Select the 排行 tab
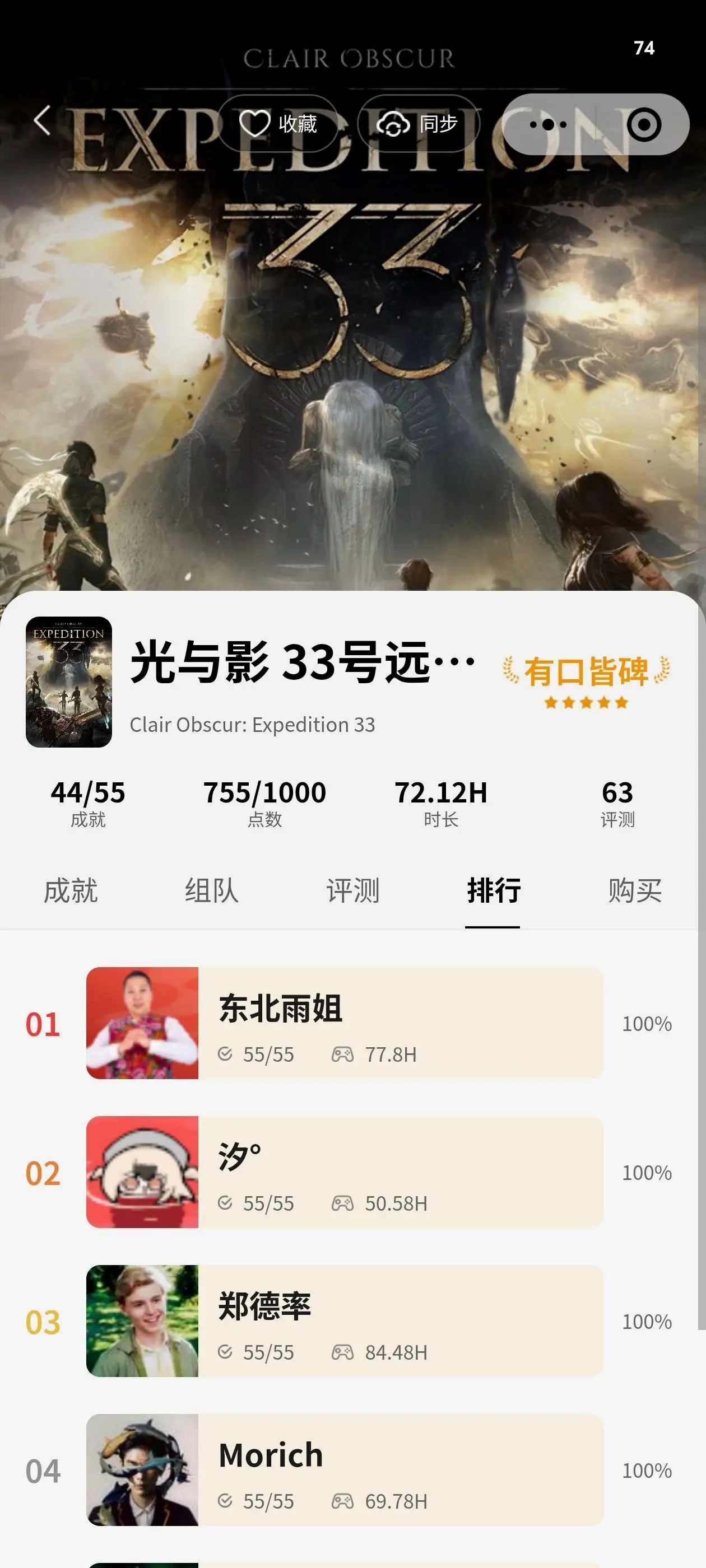 click(494, 891)
